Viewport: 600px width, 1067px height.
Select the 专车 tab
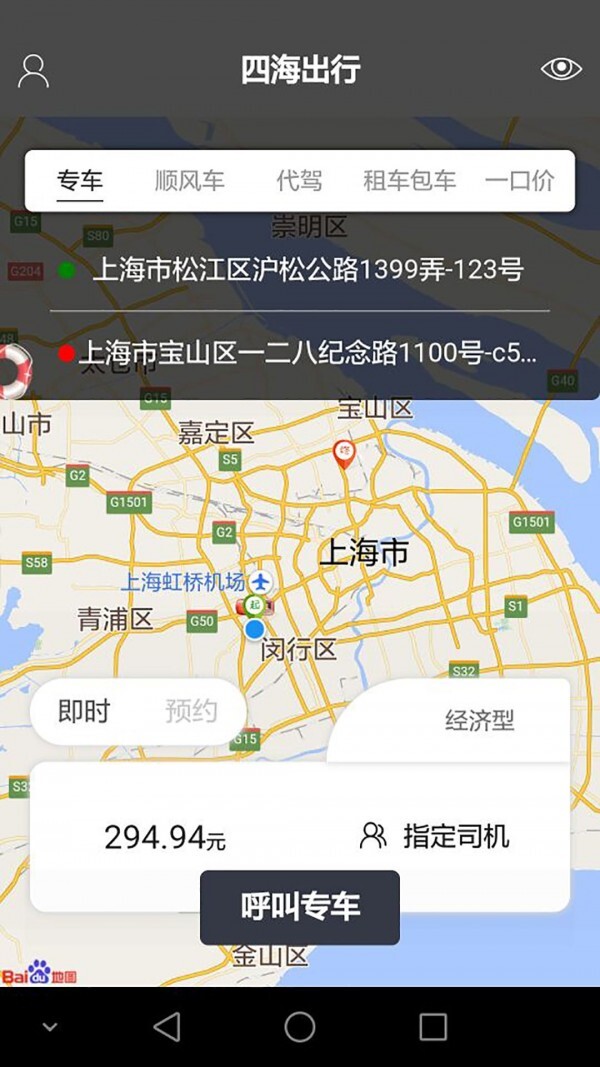coord(80,181)
